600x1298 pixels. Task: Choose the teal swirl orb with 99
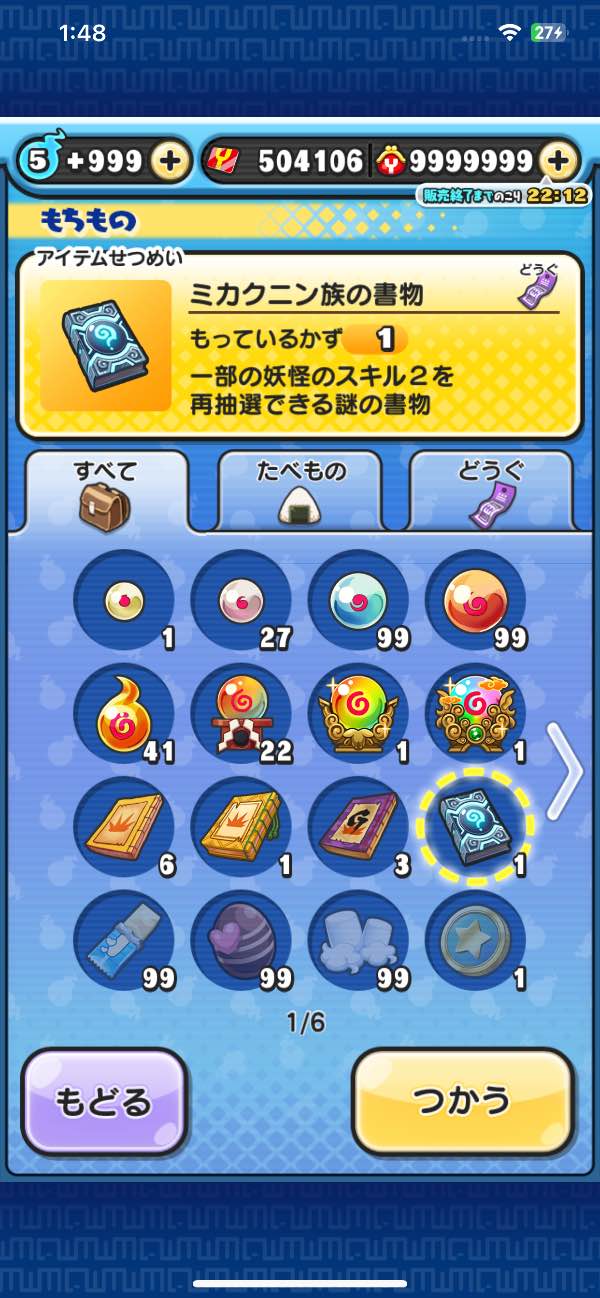click(358, 600)
